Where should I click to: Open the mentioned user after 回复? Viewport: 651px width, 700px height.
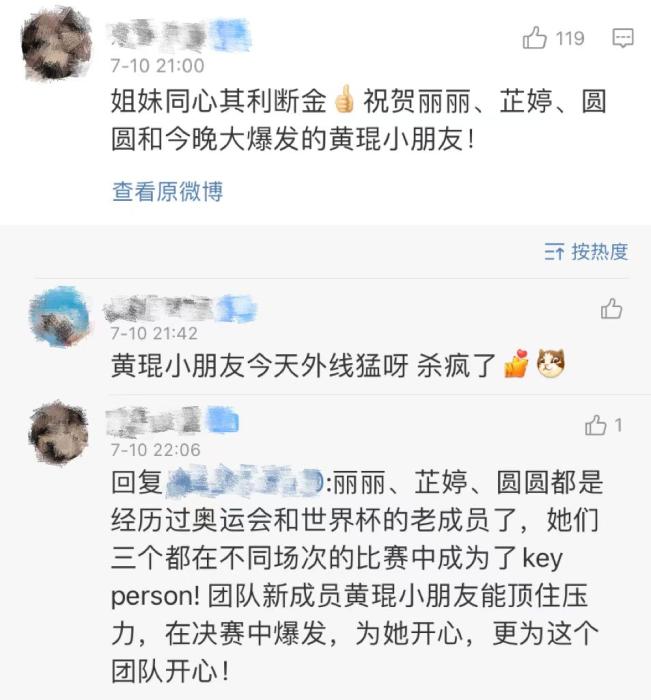point(243,484)
